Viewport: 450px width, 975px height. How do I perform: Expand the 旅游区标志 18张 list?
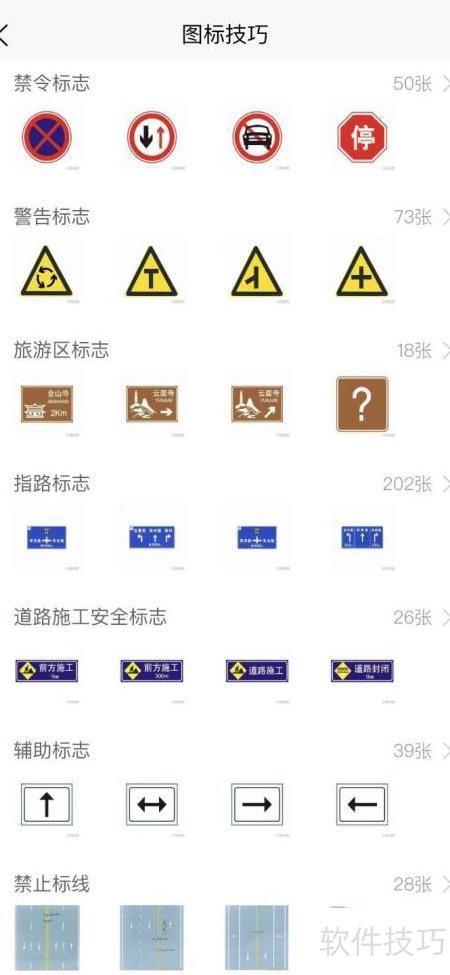pos(225,350)
